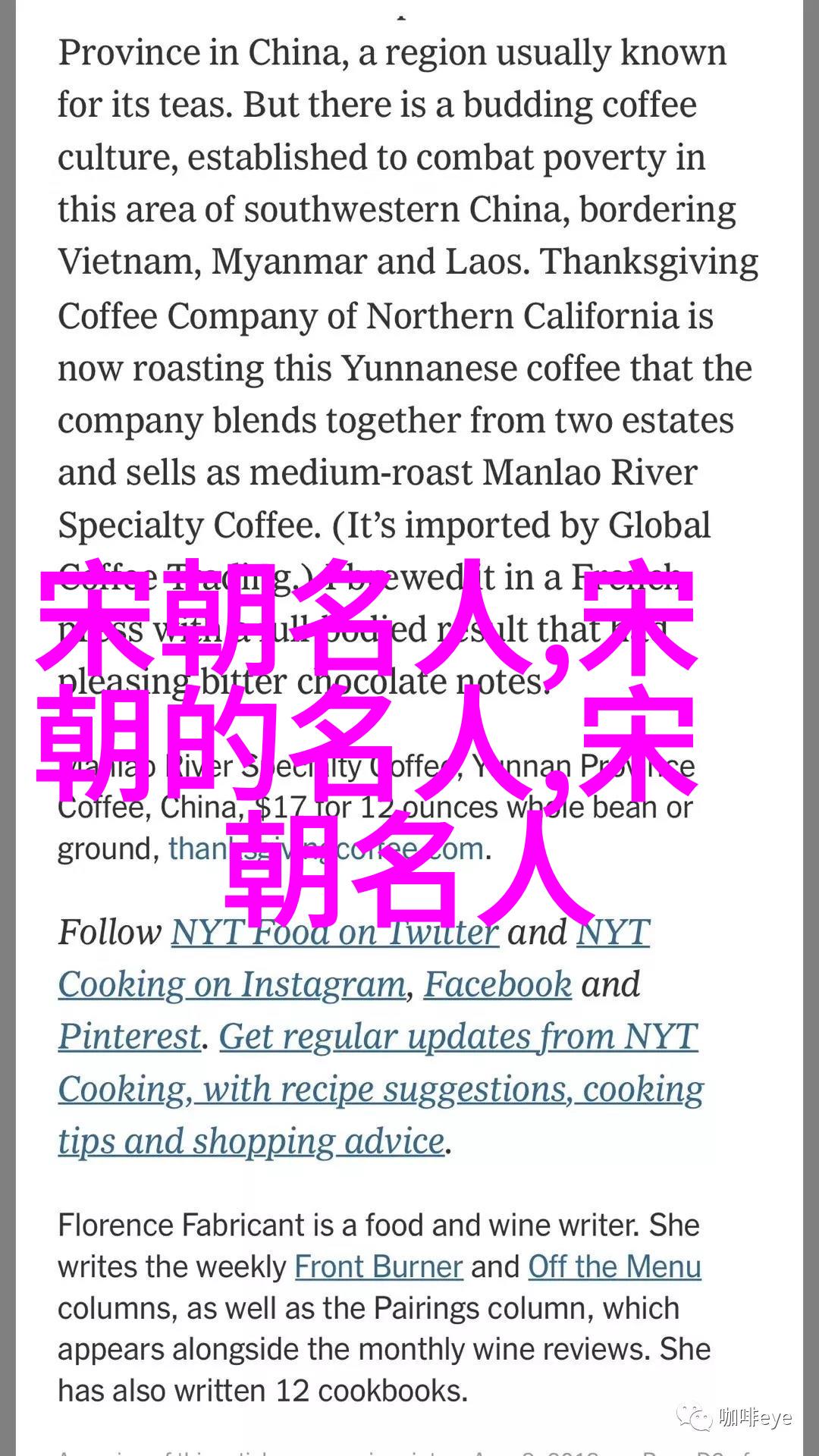Open the Facebook link
This screenshot has height=1456, width=819.
[x=497, y=984]
